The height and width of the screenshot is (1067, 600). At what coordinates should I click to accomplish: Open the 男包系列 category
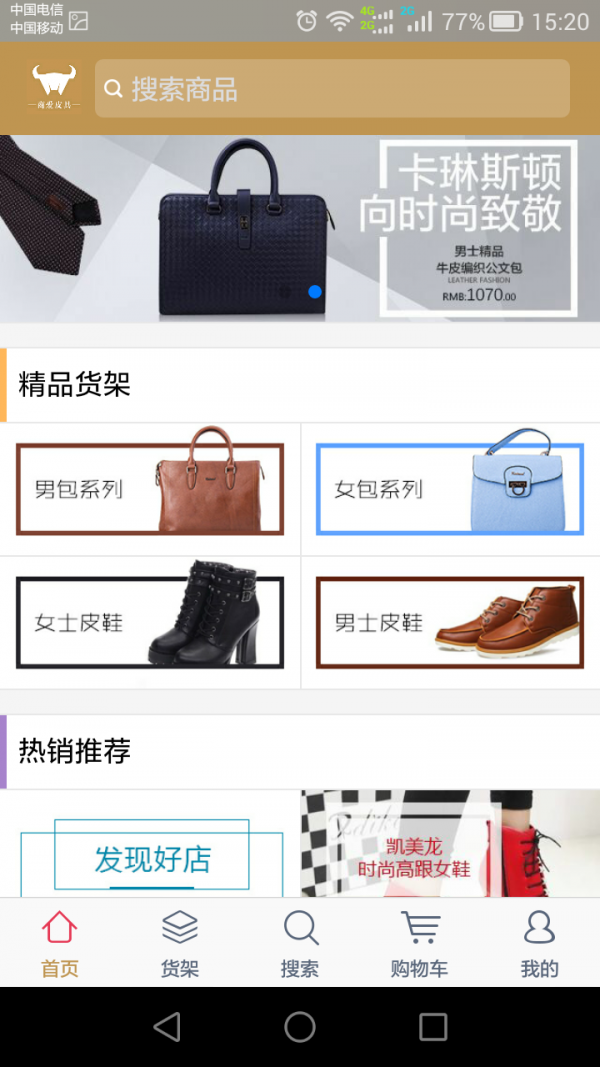pyautogui.click(x=150, y=489)
